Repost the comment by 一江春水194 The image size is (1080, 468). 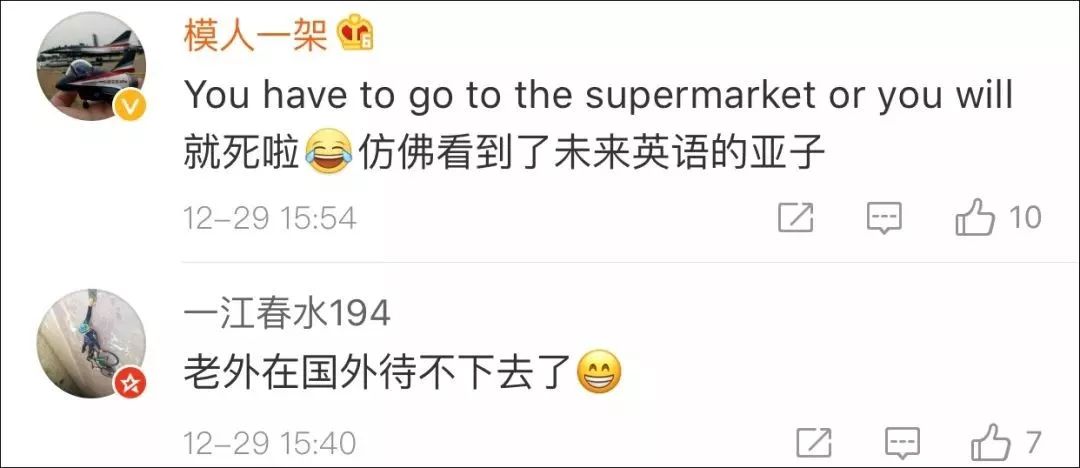pyautogui.click(x=814, y=441)
